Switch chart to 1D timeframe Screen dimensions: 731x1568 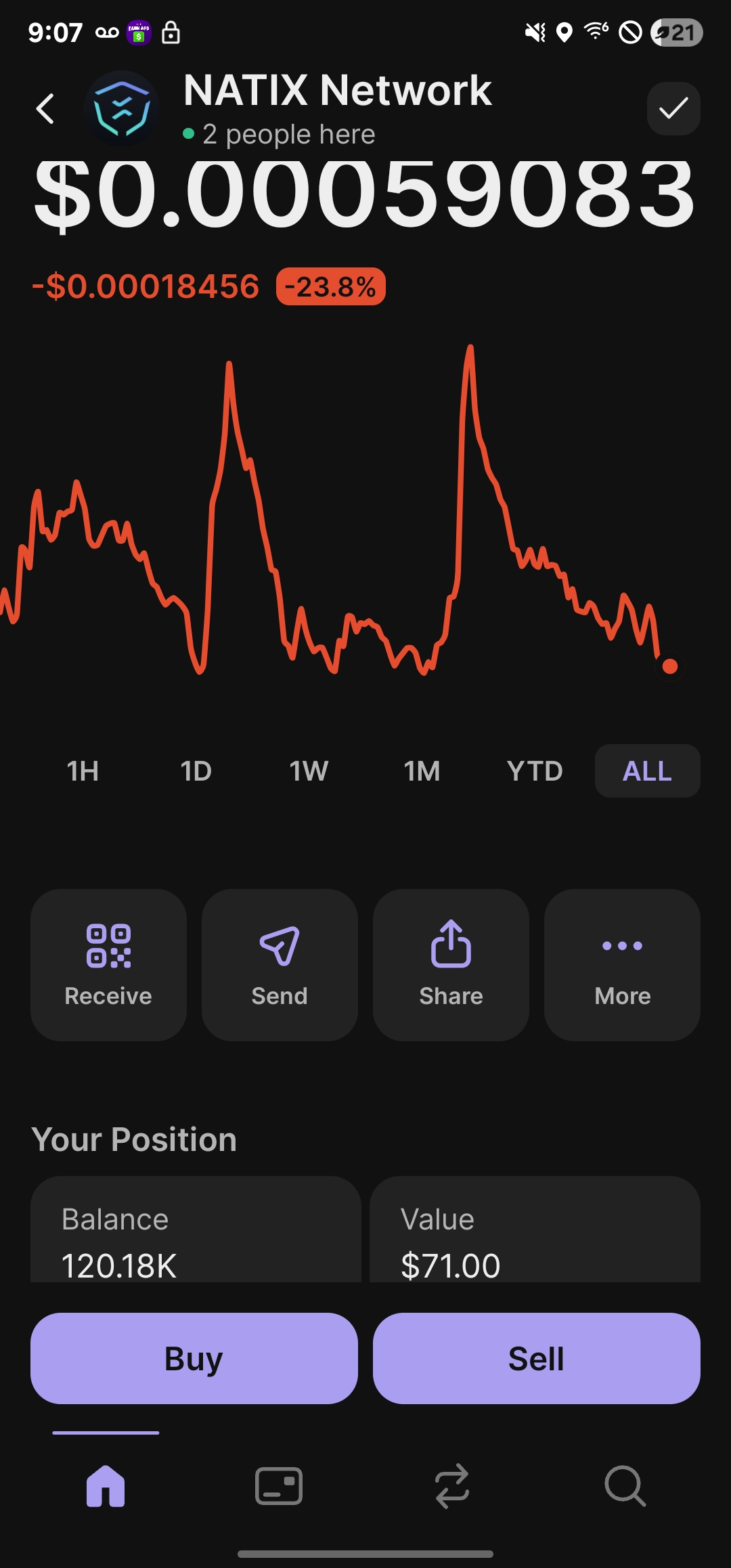pos(196,771)
